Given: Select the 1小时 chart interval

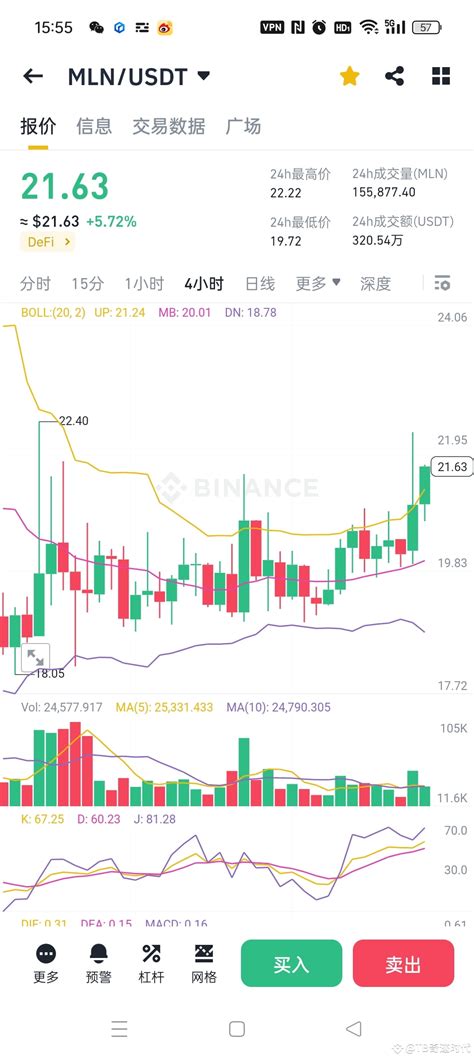Looking at the screenshot, I should [x=144, y=284].
